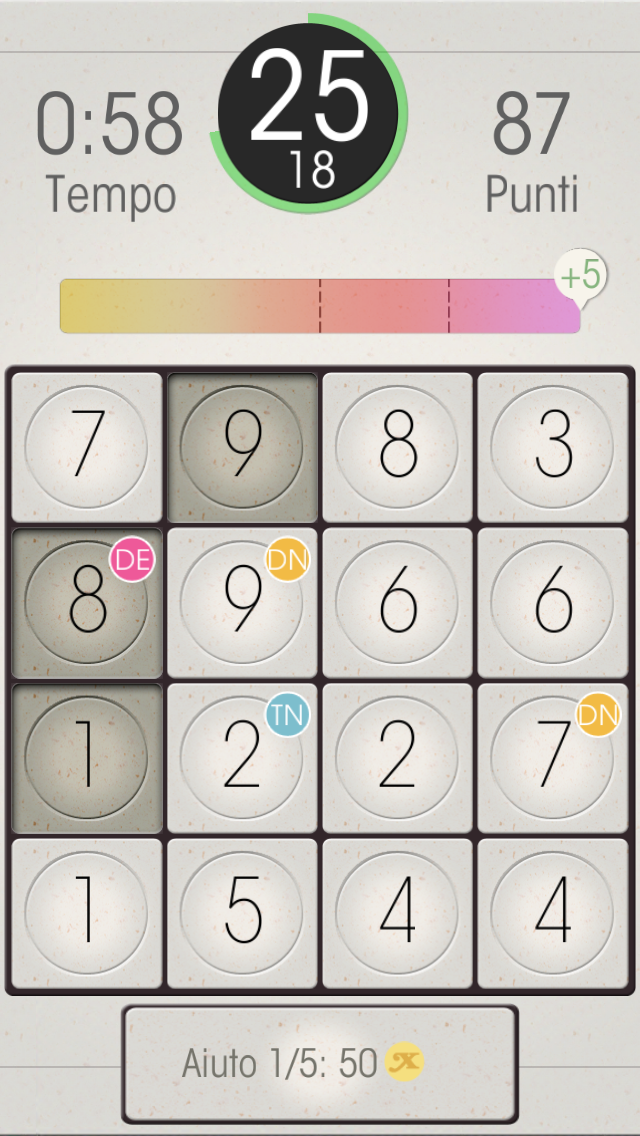Tap the 9 tile with the DN badge
Viewport: 640px width, 1136px height.
pos(242,602)
